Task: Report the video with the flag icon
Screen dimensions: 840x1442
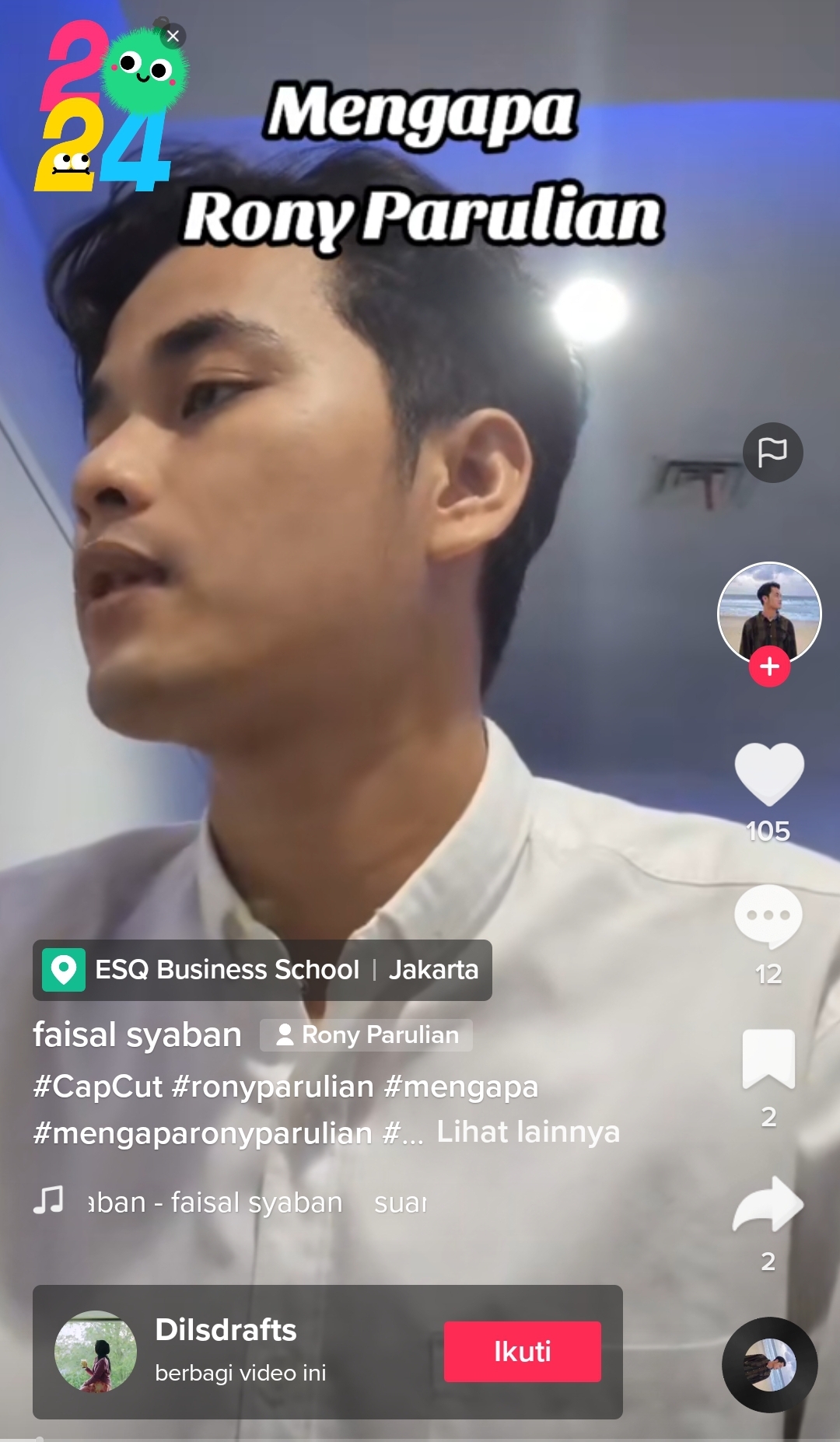Action: [x=772, y=452]
